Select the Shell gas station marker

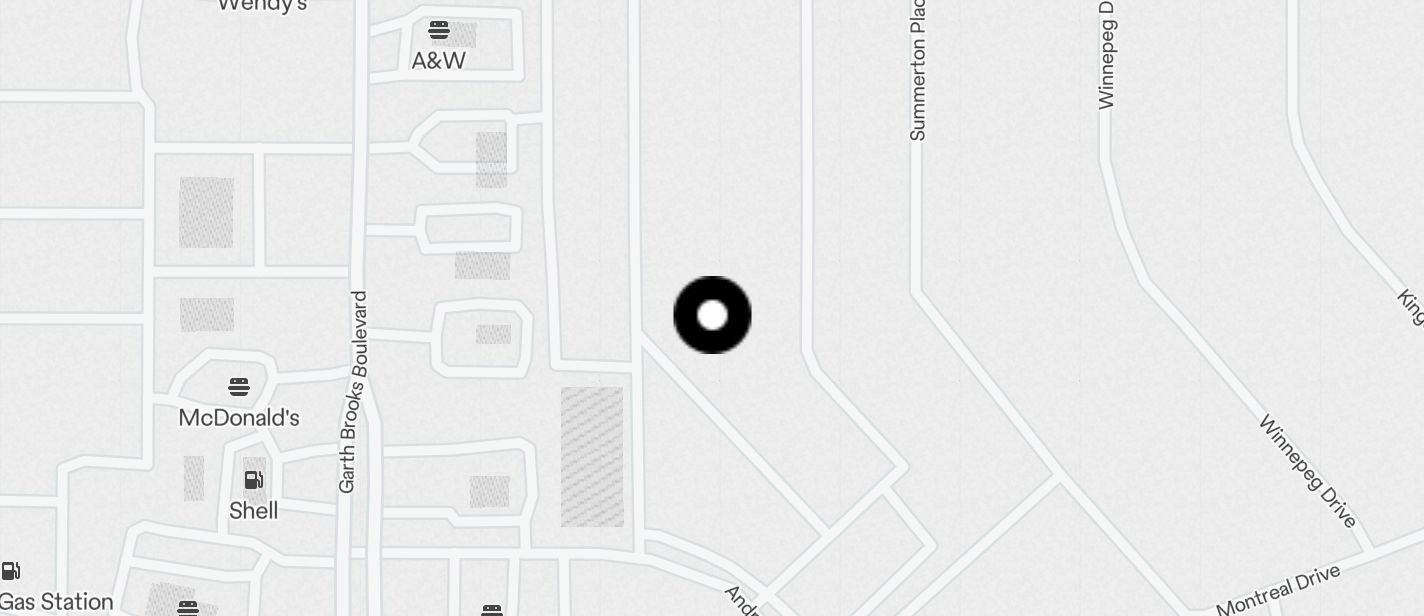click(254, 480)
